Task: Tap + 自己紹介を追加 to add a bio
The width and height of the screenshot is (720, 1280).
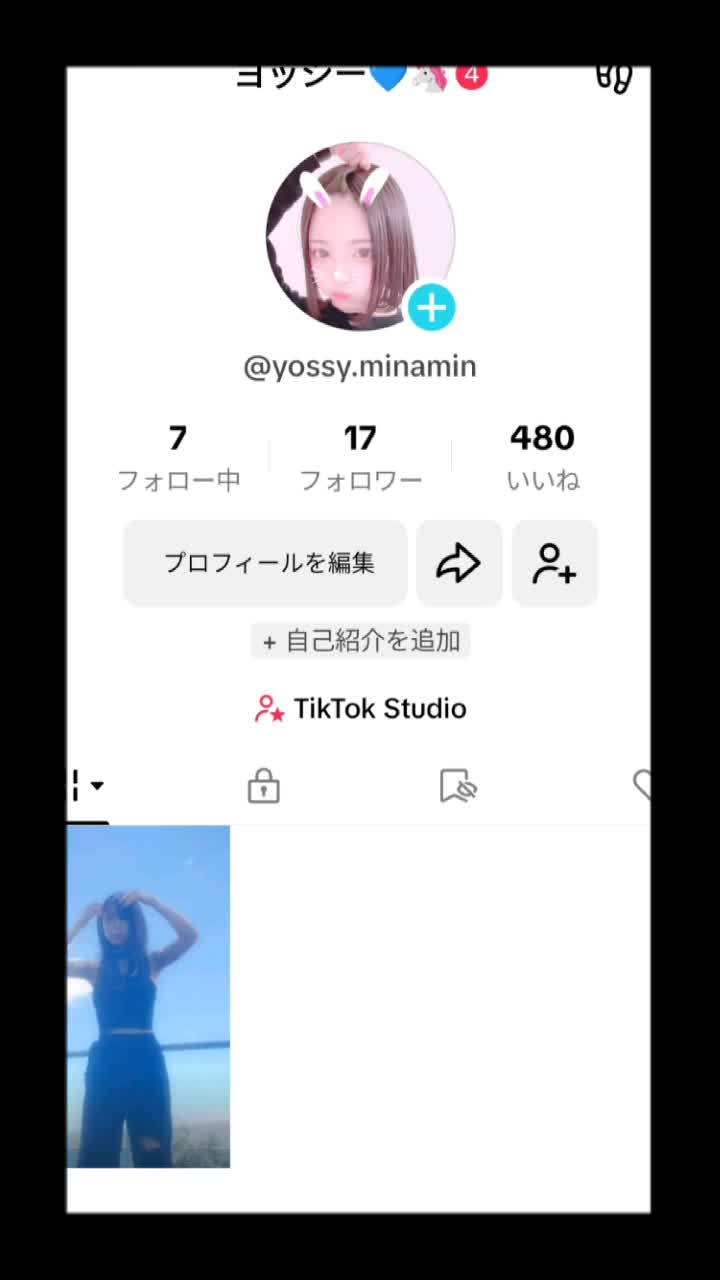Action: (360, 641)
